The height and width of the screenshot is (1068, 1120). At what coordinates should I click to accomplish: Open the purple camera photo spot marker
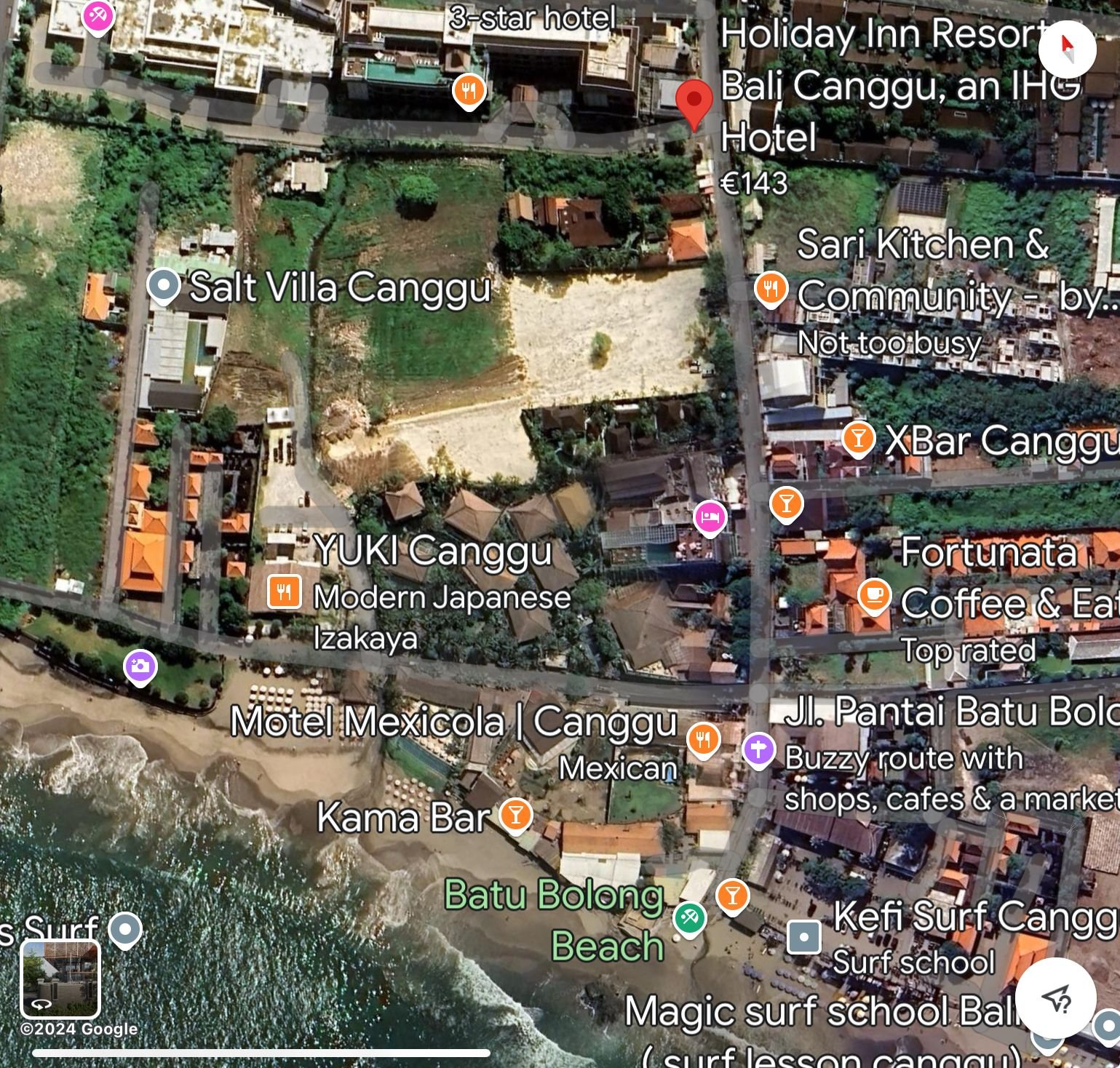[140, 666]
